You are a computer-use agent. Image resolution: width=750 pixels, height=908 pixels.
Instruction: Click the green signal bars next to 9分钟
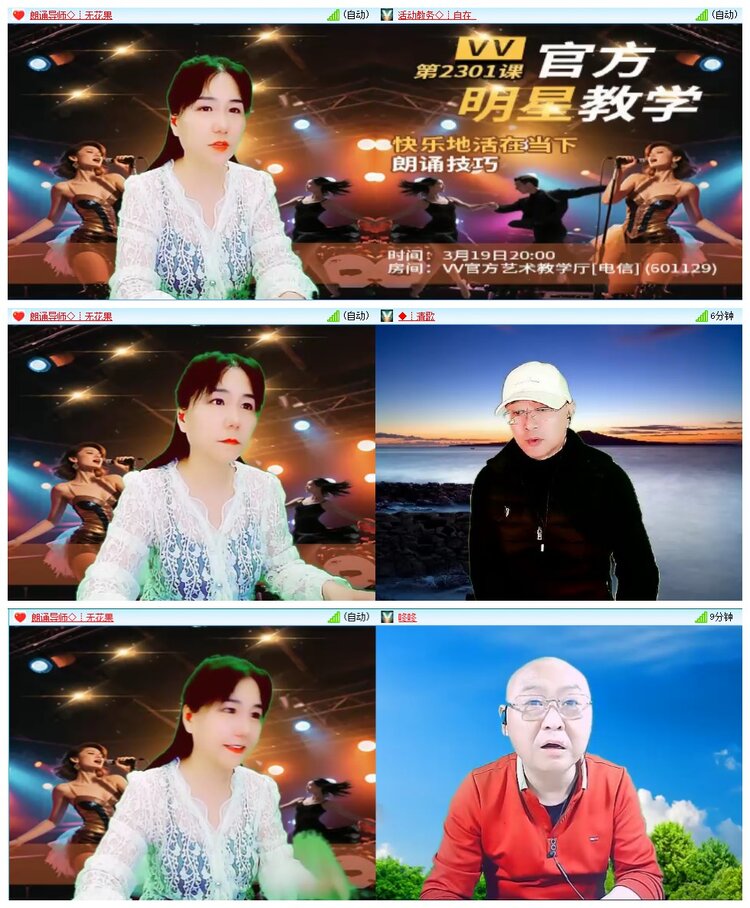tap(700, 617)
